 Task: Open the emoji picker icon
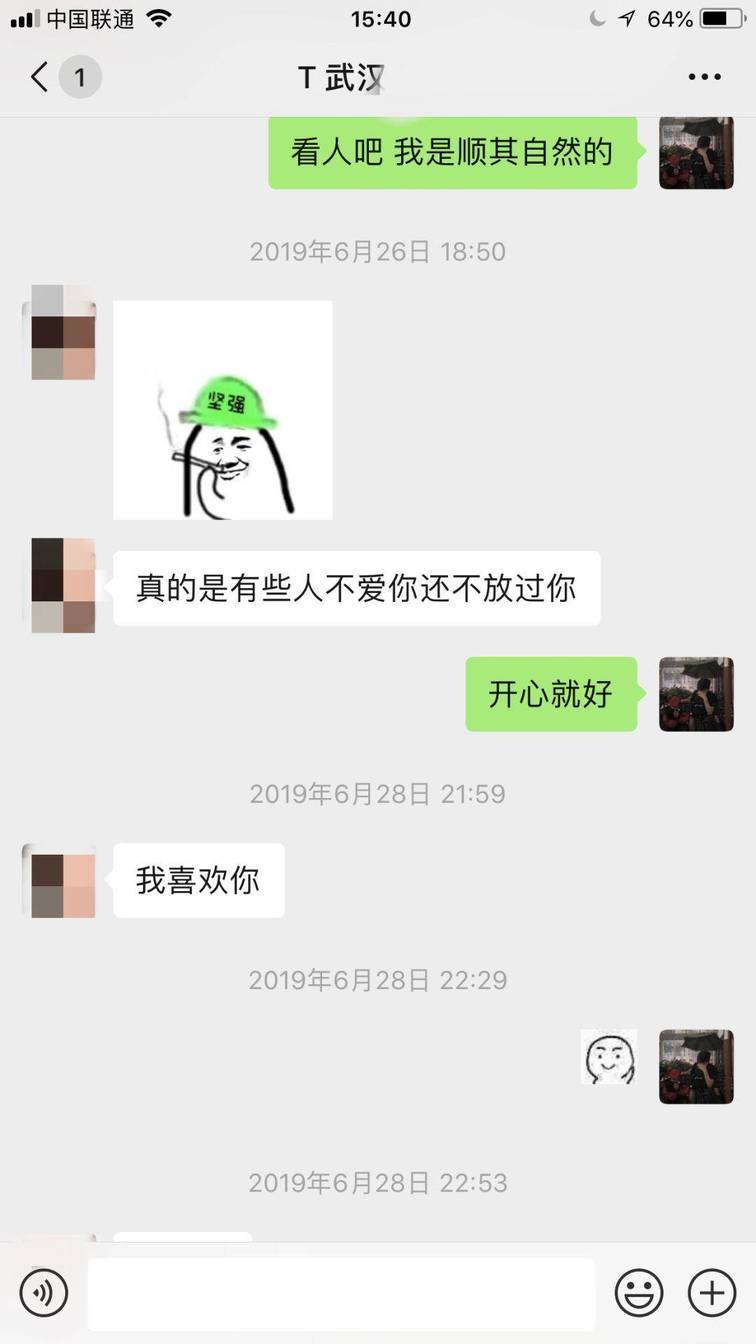point(640,1292)
